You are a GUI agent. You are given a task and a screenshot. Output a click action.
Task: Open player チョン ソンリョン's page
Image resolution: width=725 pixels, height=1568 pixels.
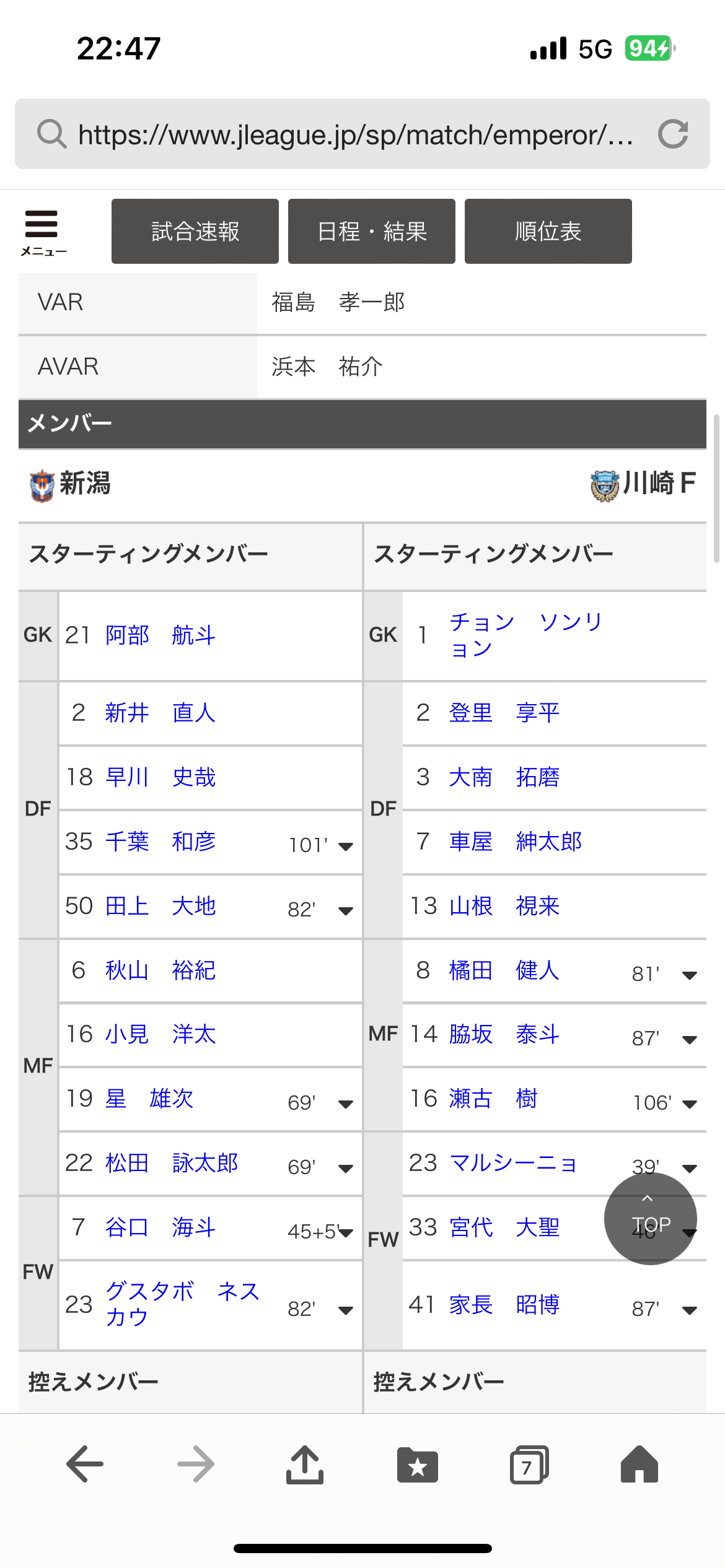526,635
